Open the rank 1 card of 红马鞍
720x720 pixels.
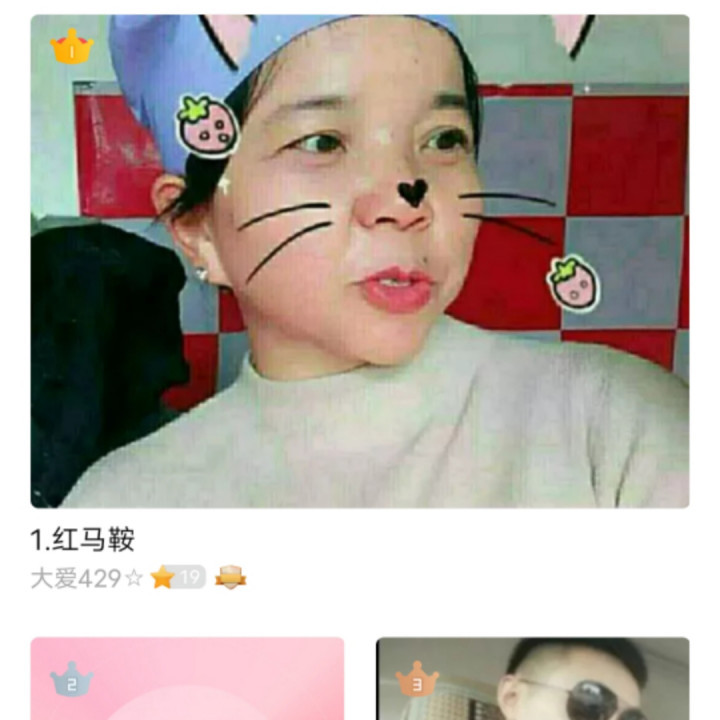click(x=360, y=262)
